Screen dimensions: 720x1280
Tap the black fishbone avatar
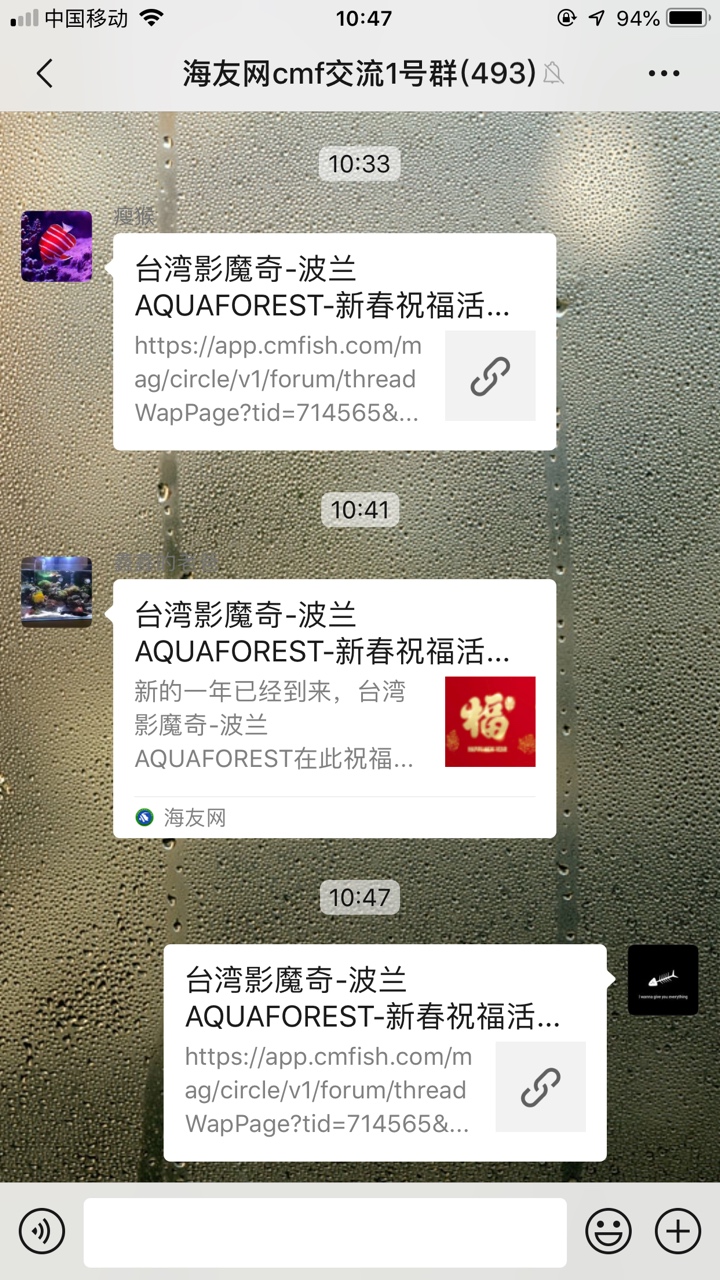(663, 980)
